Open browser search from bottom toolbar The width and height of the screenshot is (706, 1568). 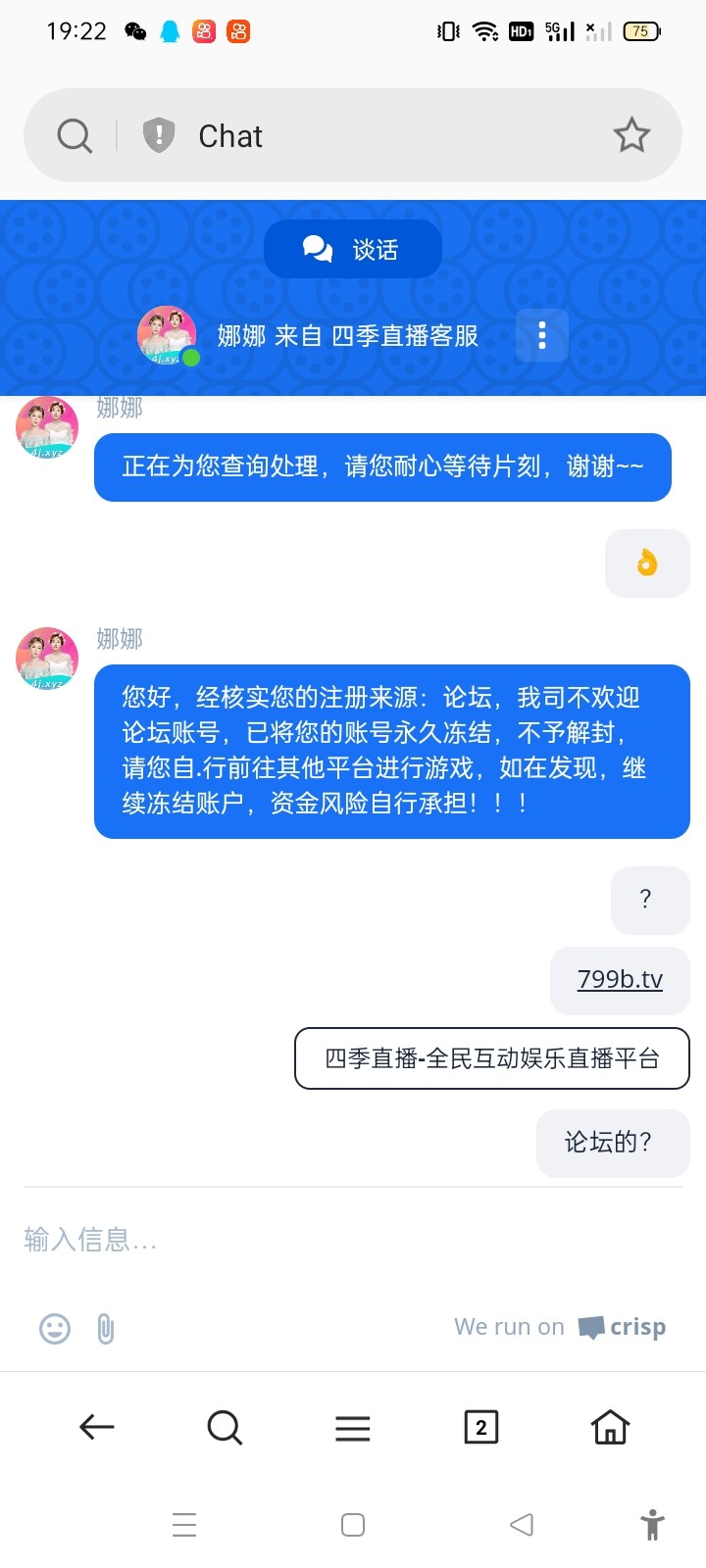[x=225, y=1427]
